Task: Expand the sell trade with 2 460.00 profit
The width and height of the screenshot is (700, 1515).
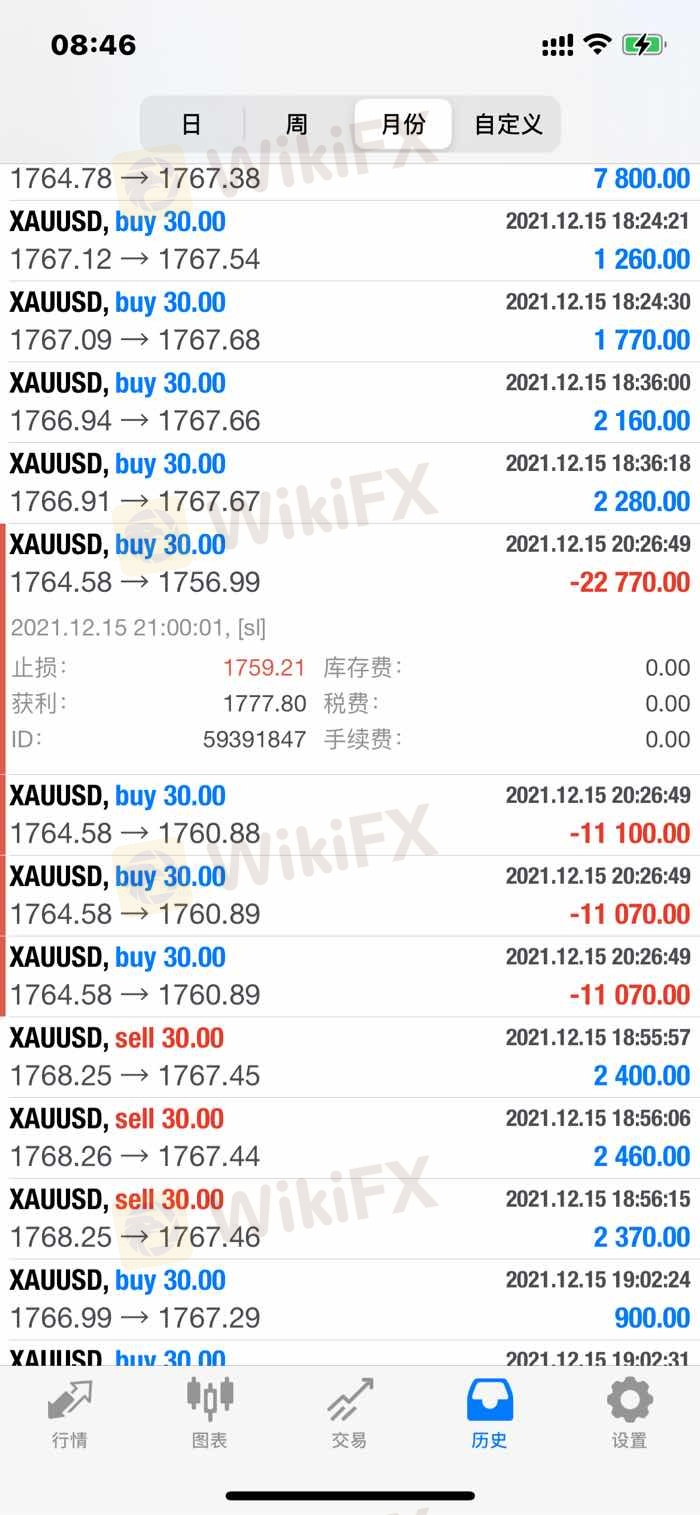Action: 350,1138
